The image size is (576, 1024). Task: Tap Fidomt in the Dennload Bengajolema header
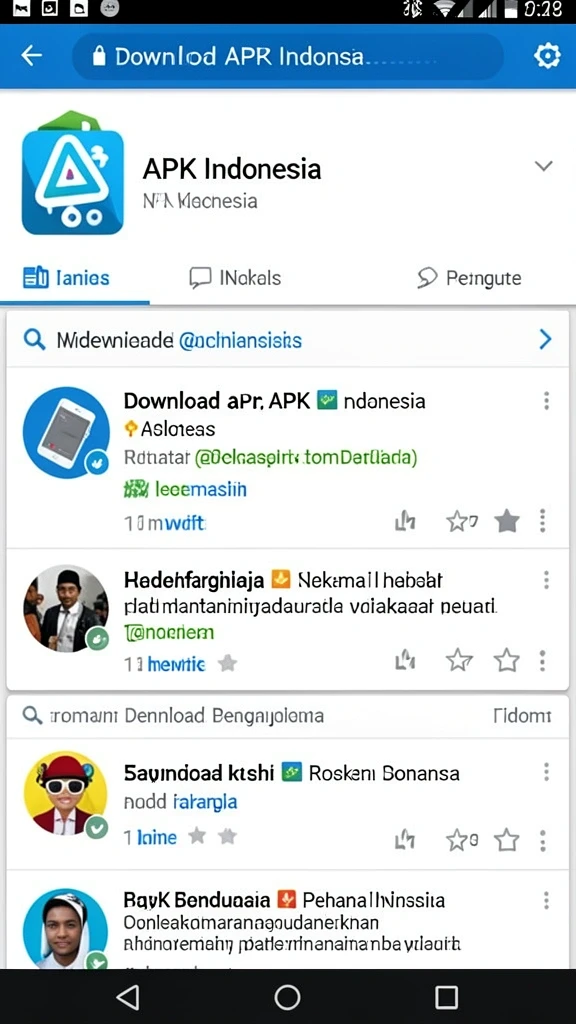click(522, 716)
